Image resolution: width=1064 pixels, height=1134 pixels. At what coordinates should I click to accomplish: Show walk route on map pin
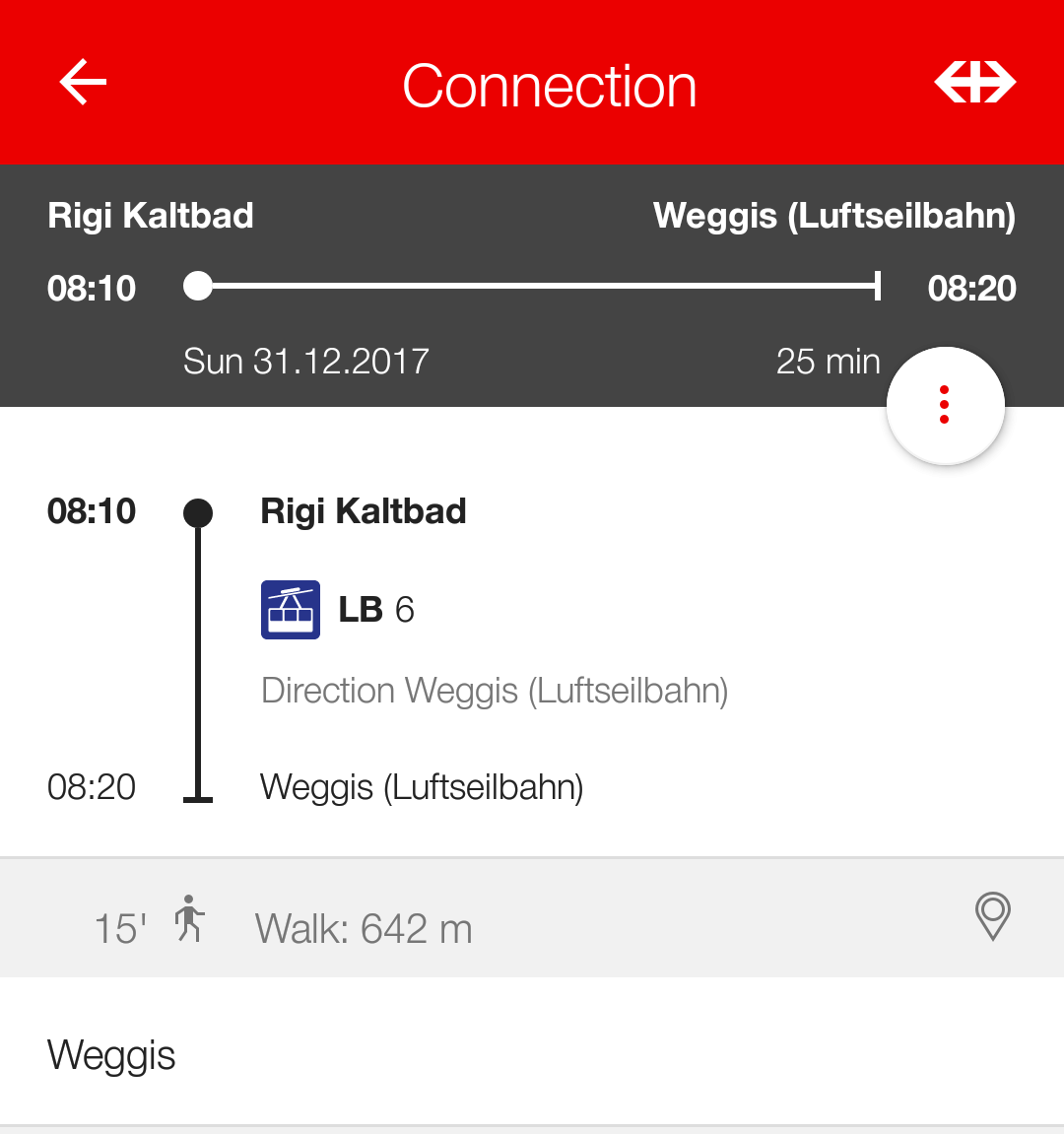point(992,916)
